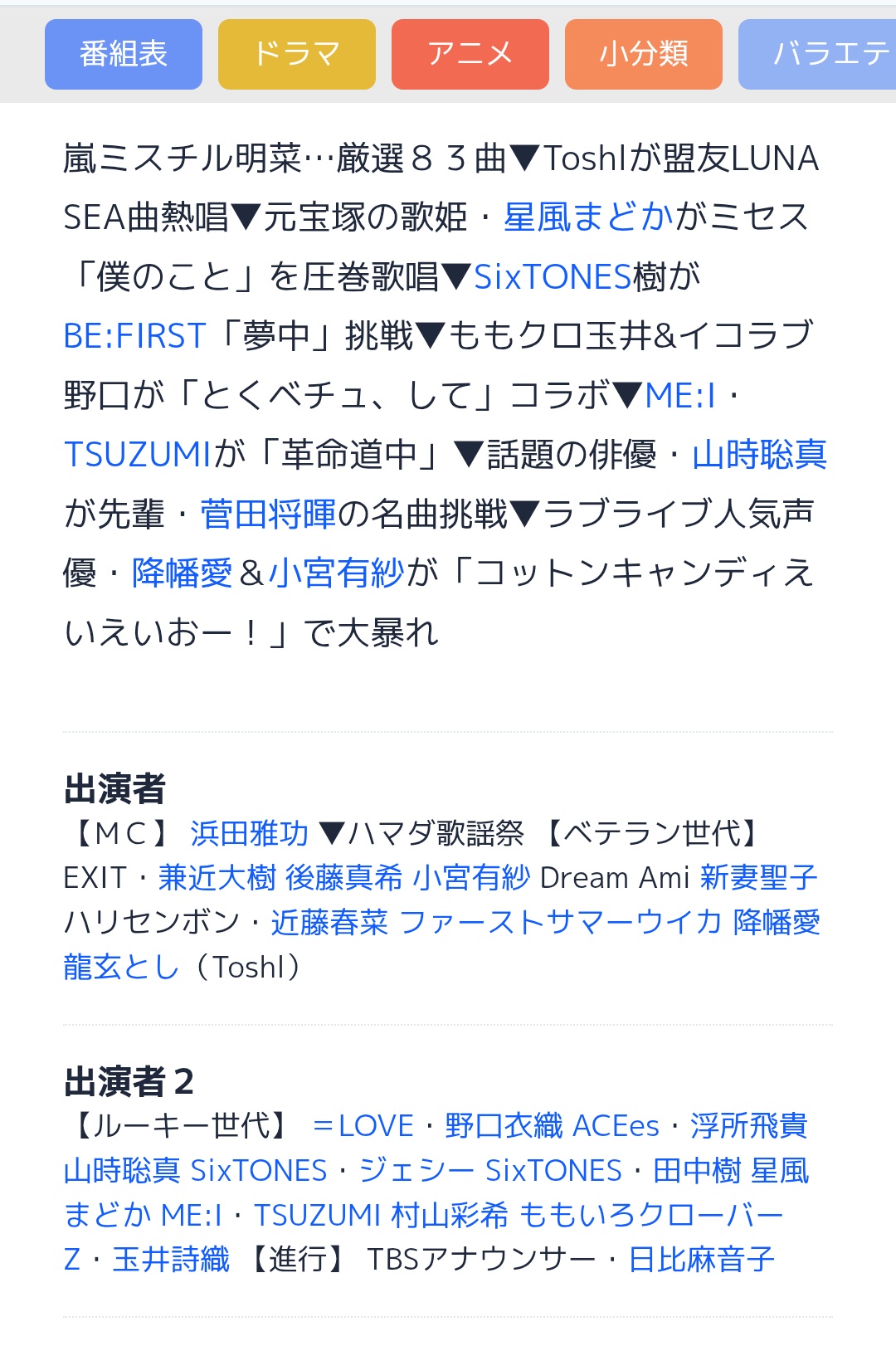This screenshot has height=1346, width=896.
Task: Open the 菅田将暉 link
Action: click(x=268, y=515)
